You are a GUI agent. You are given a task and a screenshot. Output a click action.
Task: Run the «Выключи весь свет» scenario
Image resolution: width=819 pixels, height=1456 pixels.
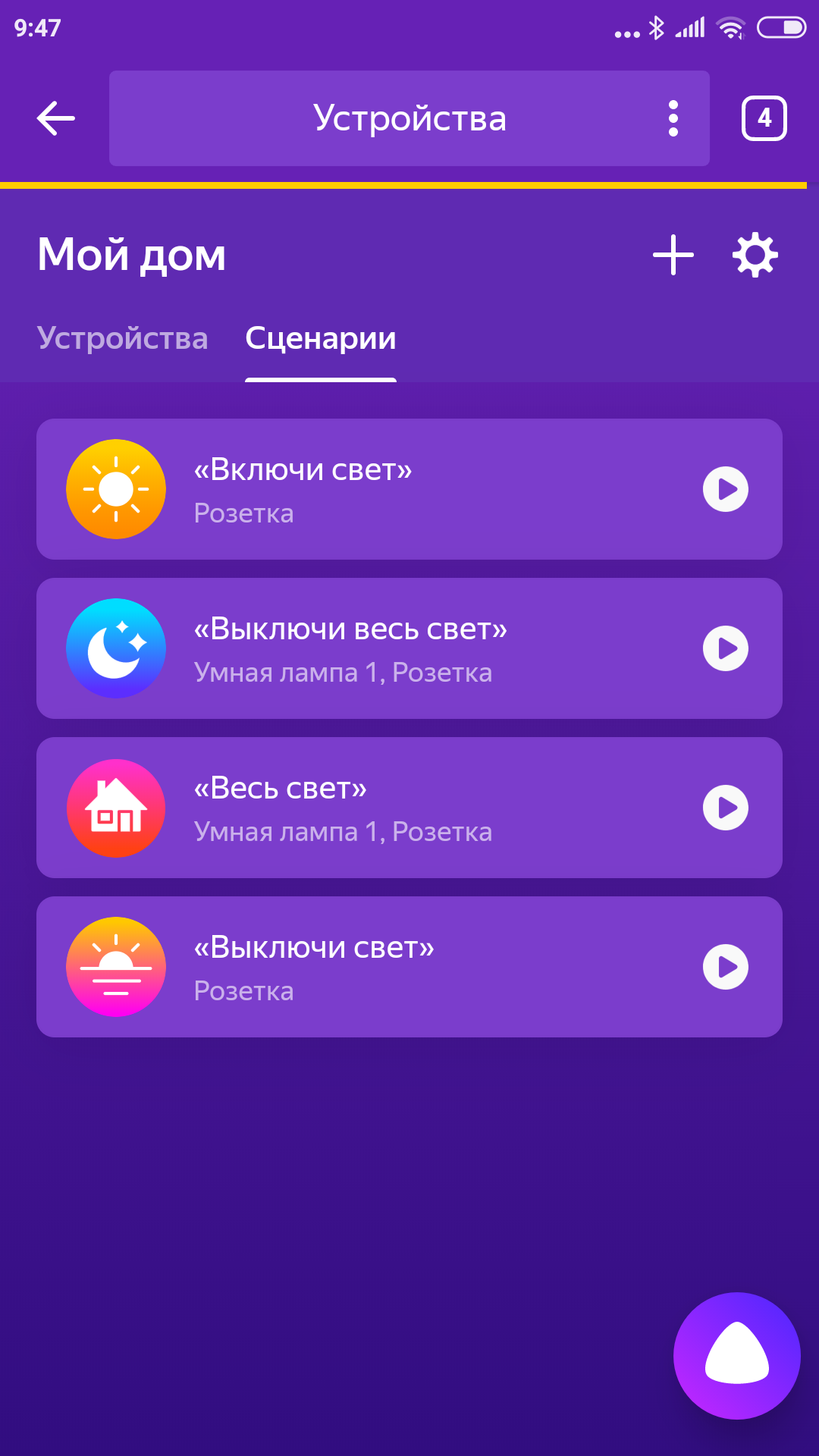point(726,649)
